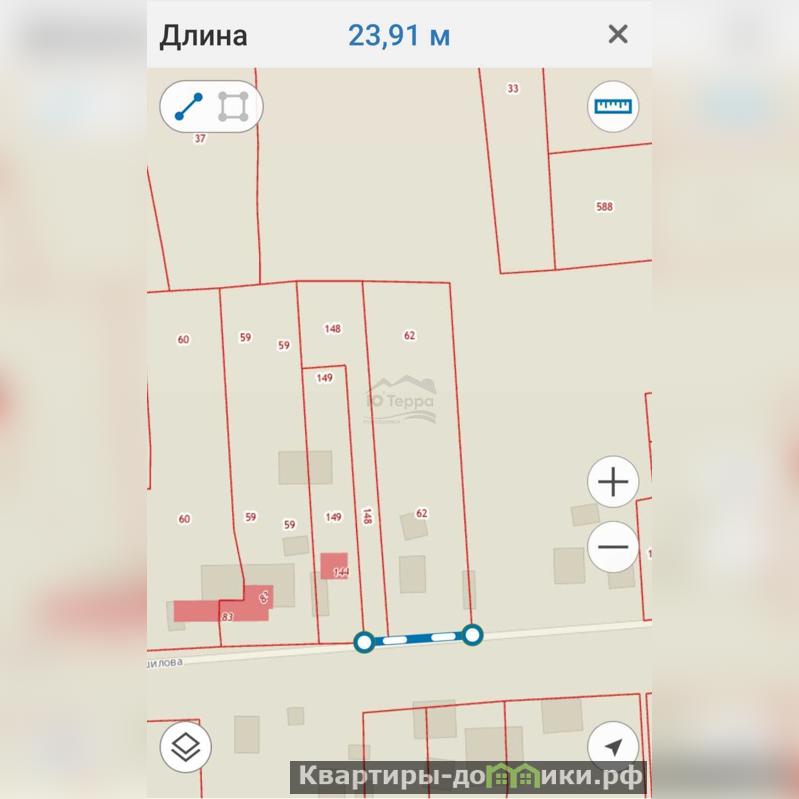
Task: Zoom in on the map
Action: point(612,484)
